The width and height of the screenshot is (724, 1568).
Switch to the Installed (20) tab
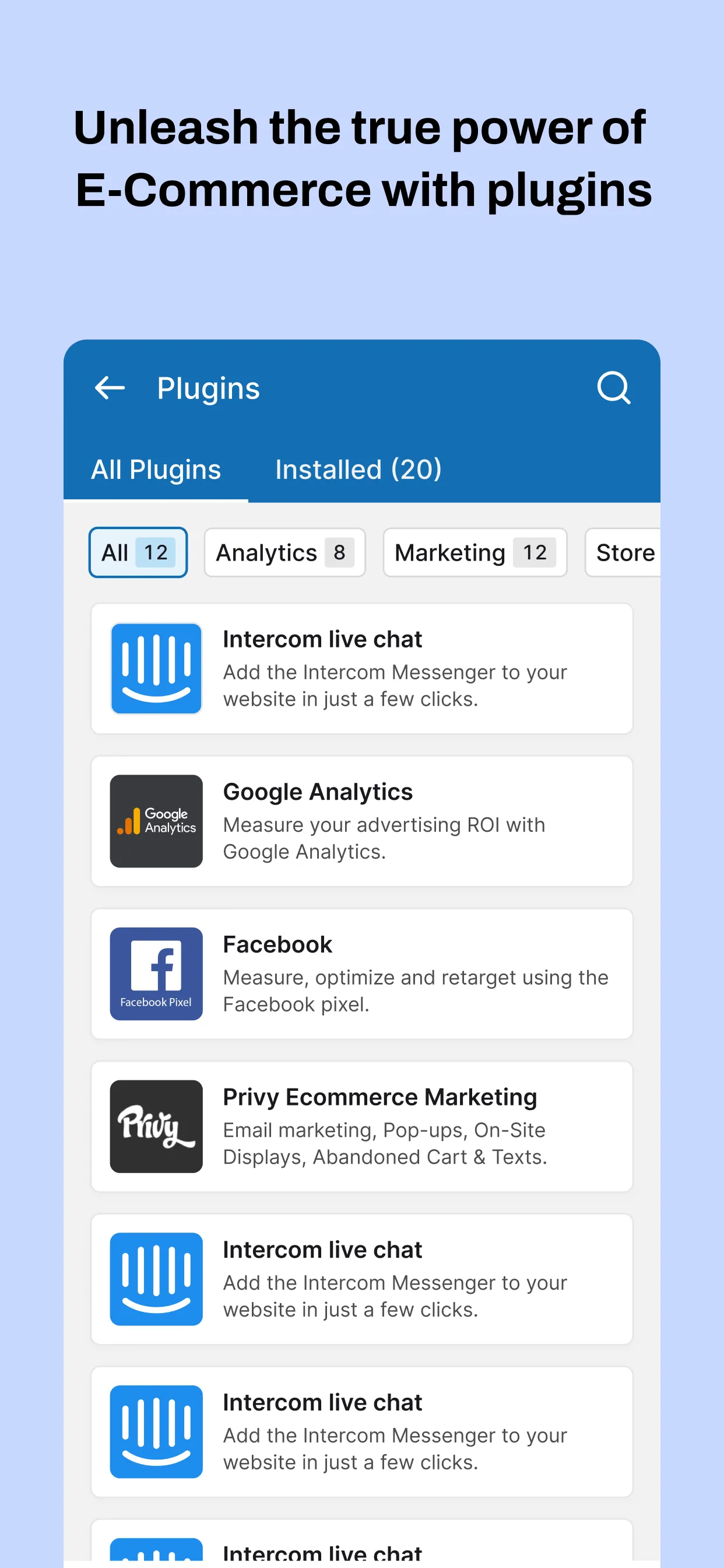pyautogui.click(x=359, y=470)
